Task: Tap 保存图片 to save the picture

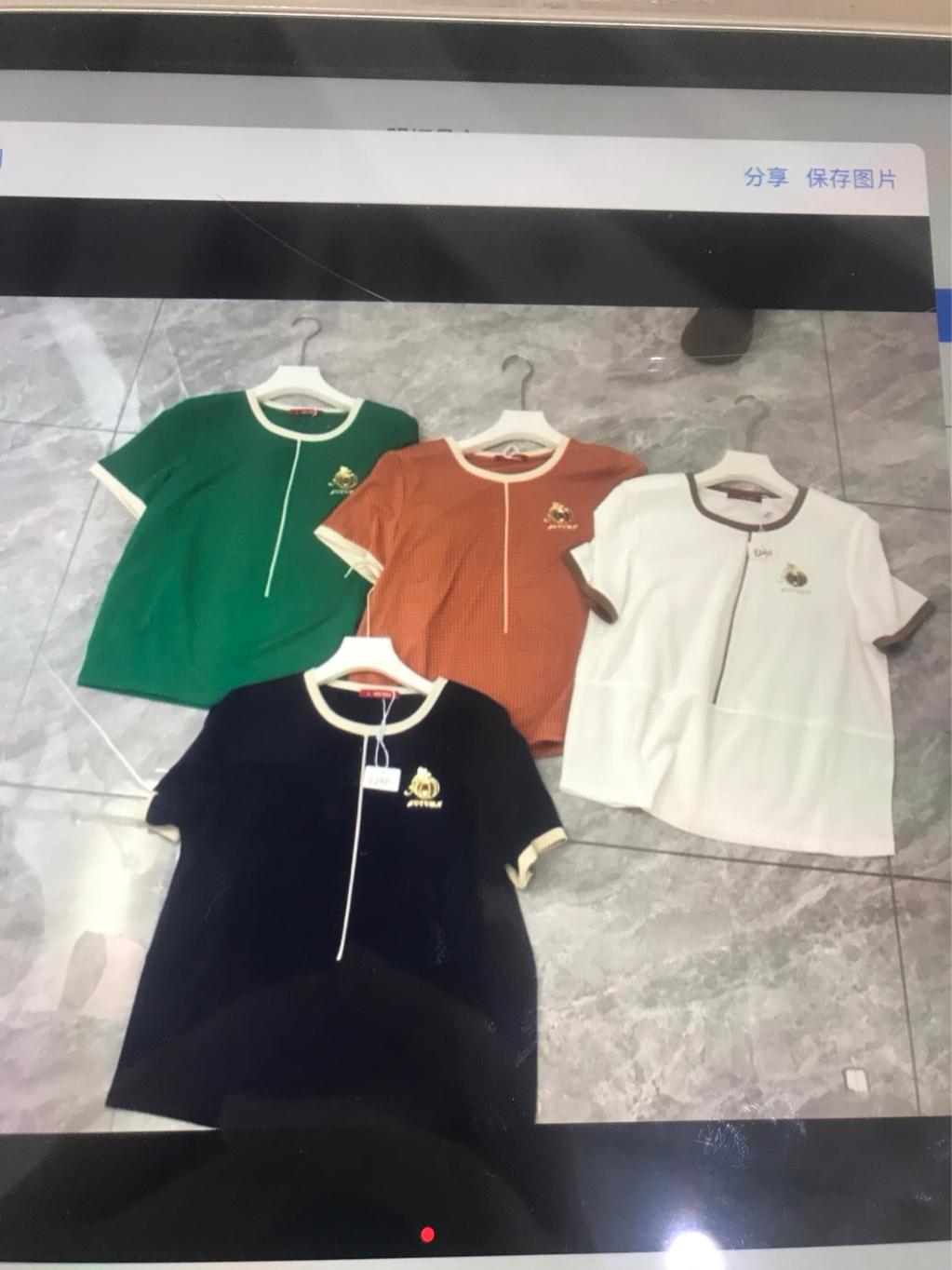Action: pos(851,179)
